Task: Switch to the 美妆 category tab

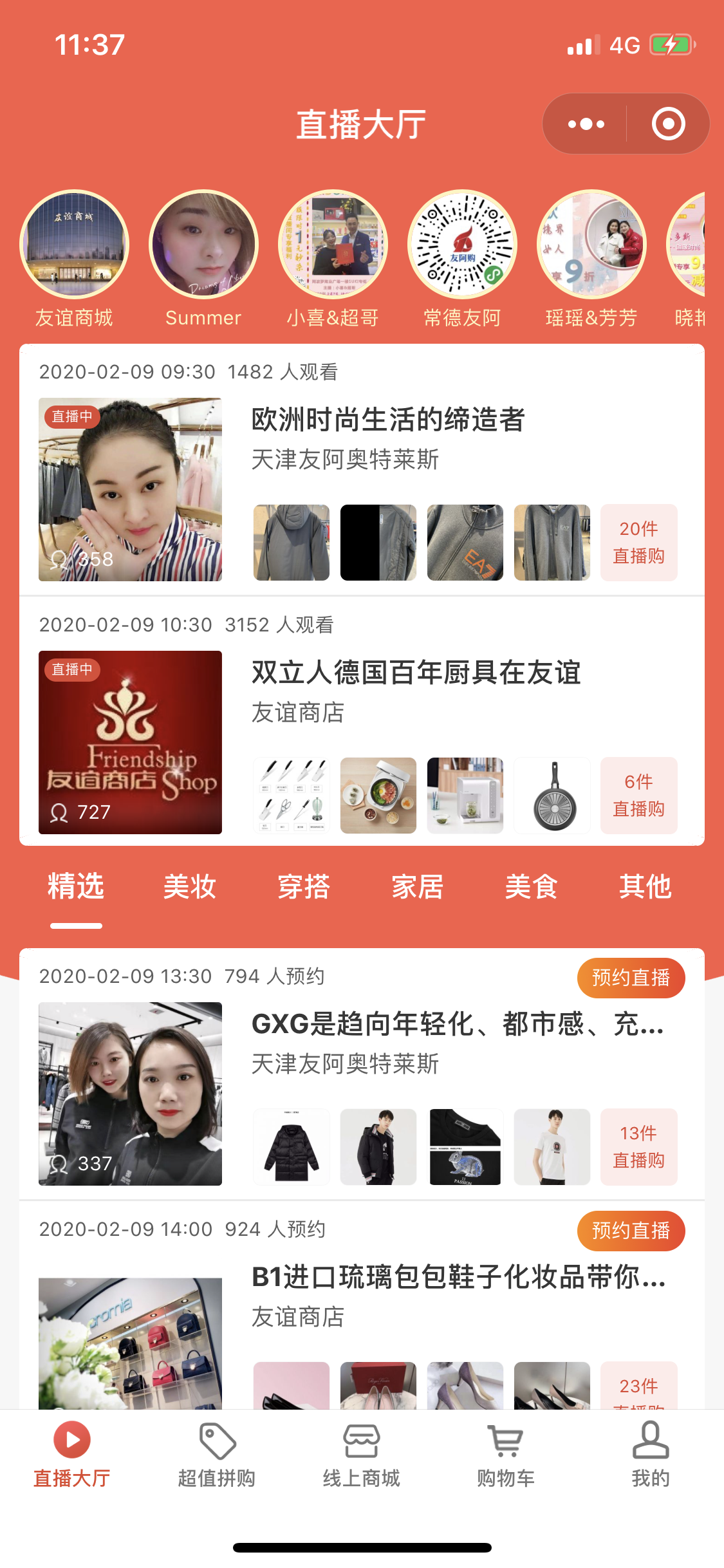Action: click(189, 887)
